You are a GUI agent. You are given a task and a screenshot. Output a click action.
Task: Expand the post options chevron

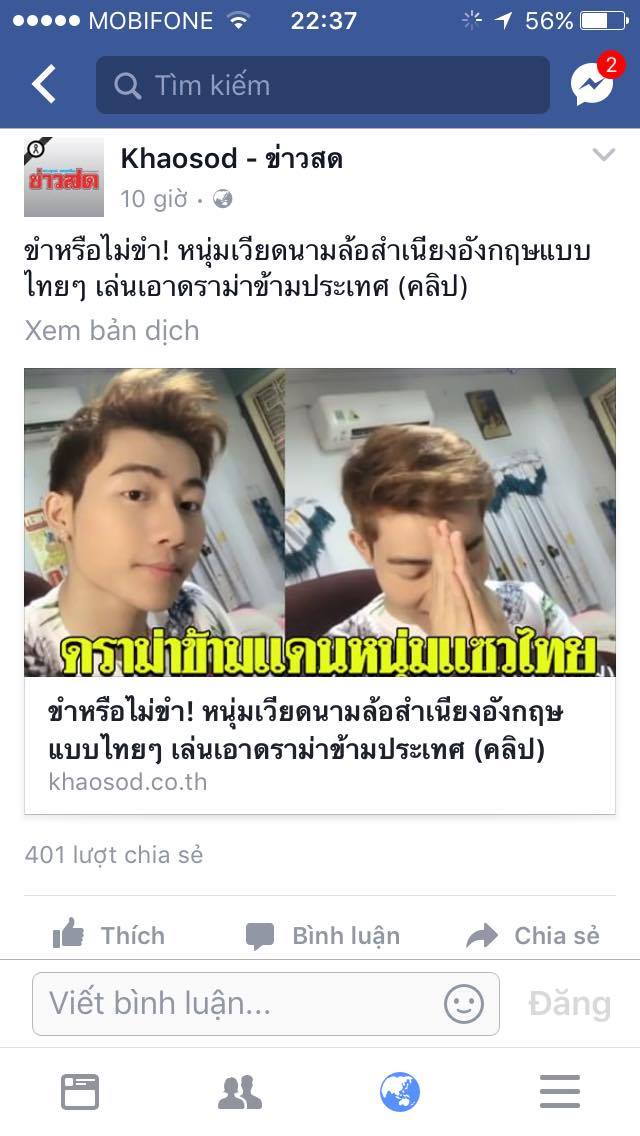(603, 155)
